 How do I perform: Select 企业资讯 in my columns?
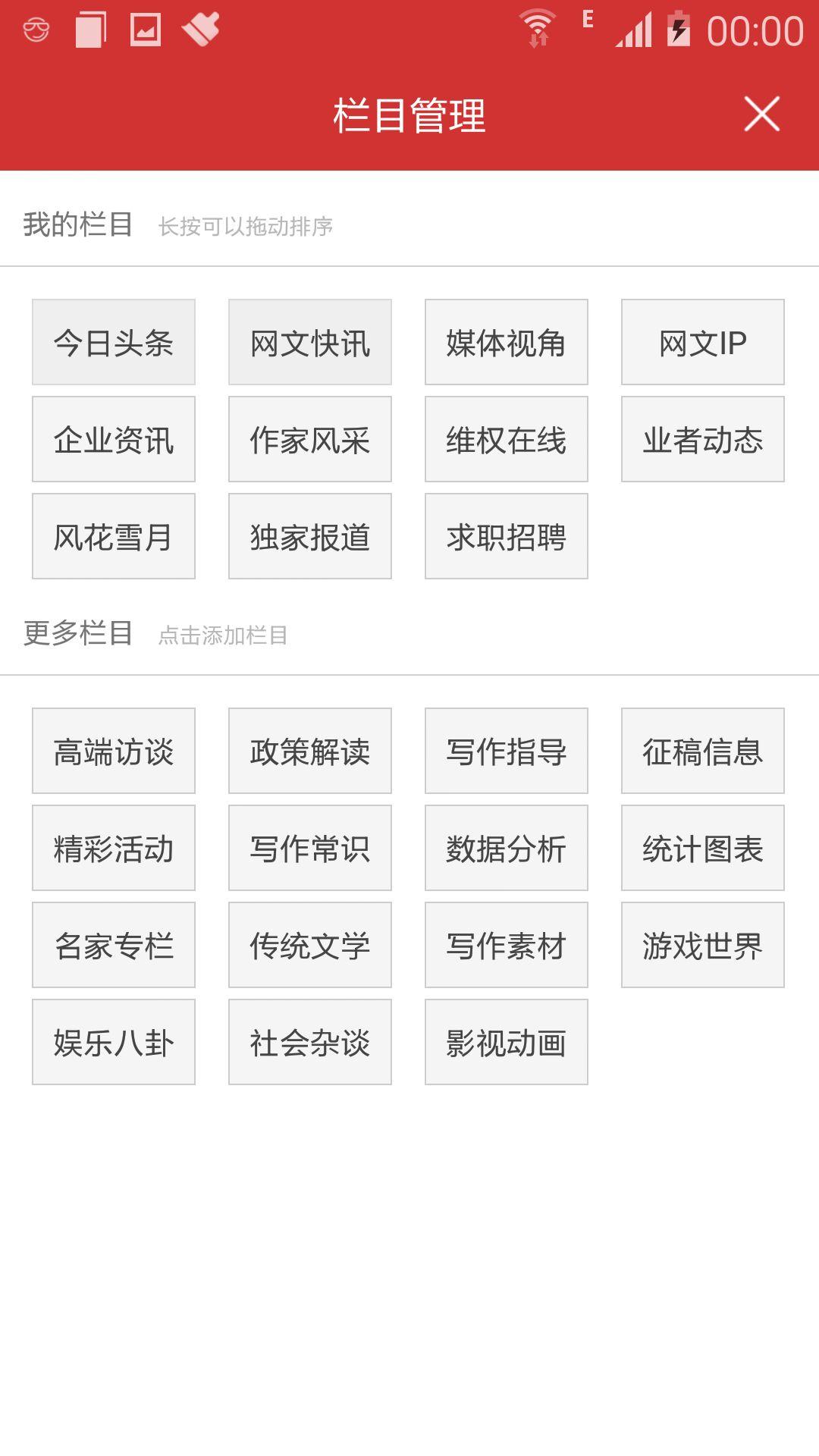[114, 439]
